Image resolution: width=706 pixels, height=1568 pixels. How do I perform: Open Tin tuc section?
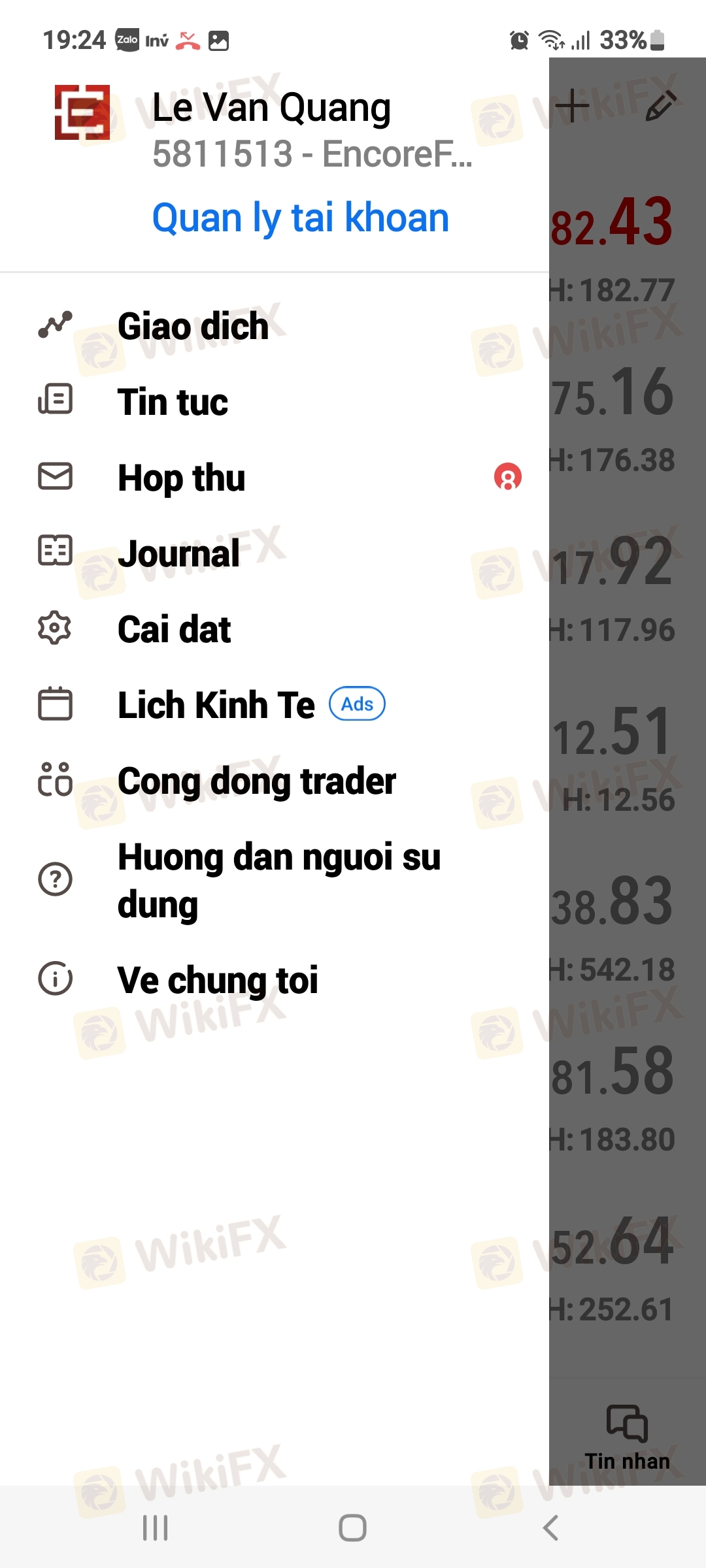point(173,402)
